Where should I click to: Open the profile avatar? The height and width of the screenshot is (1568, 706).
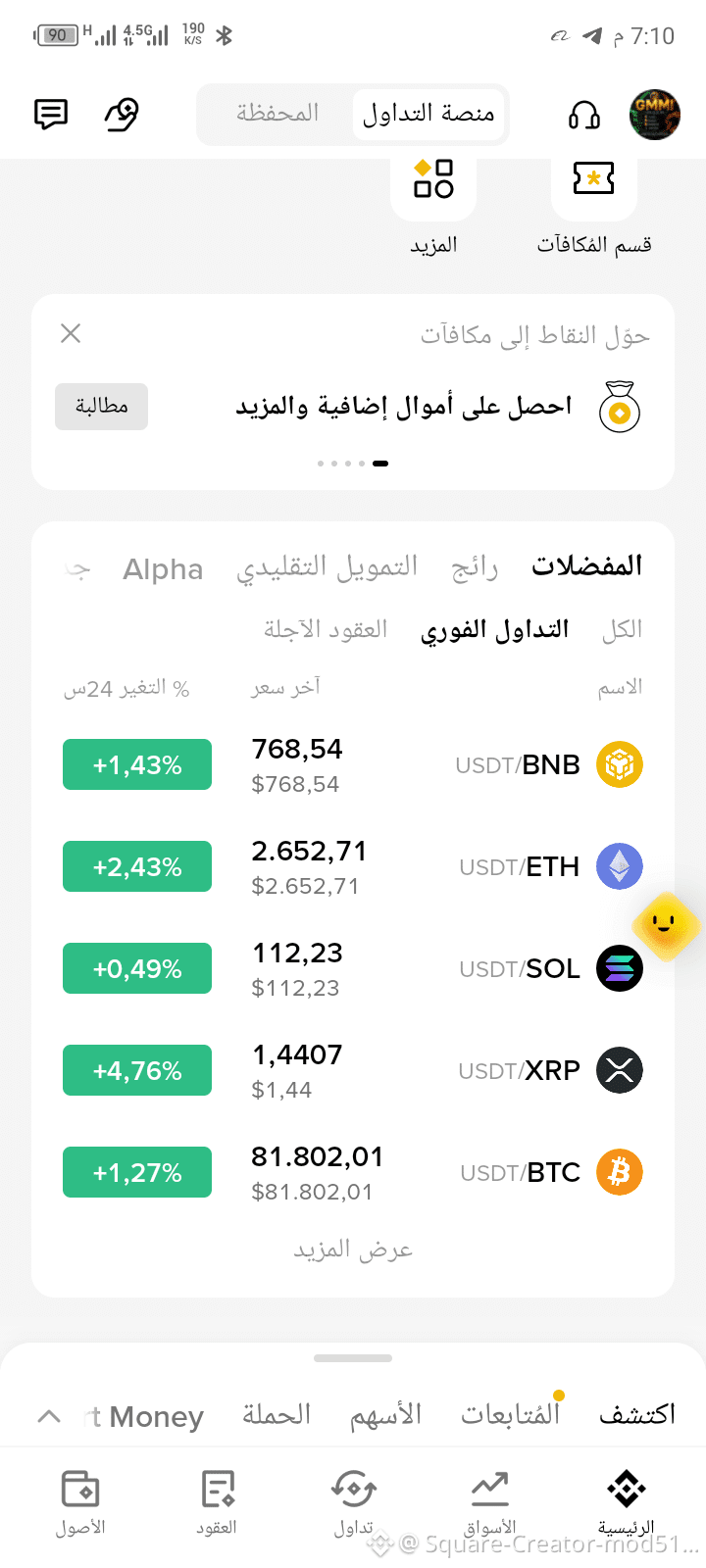(654, 115)
